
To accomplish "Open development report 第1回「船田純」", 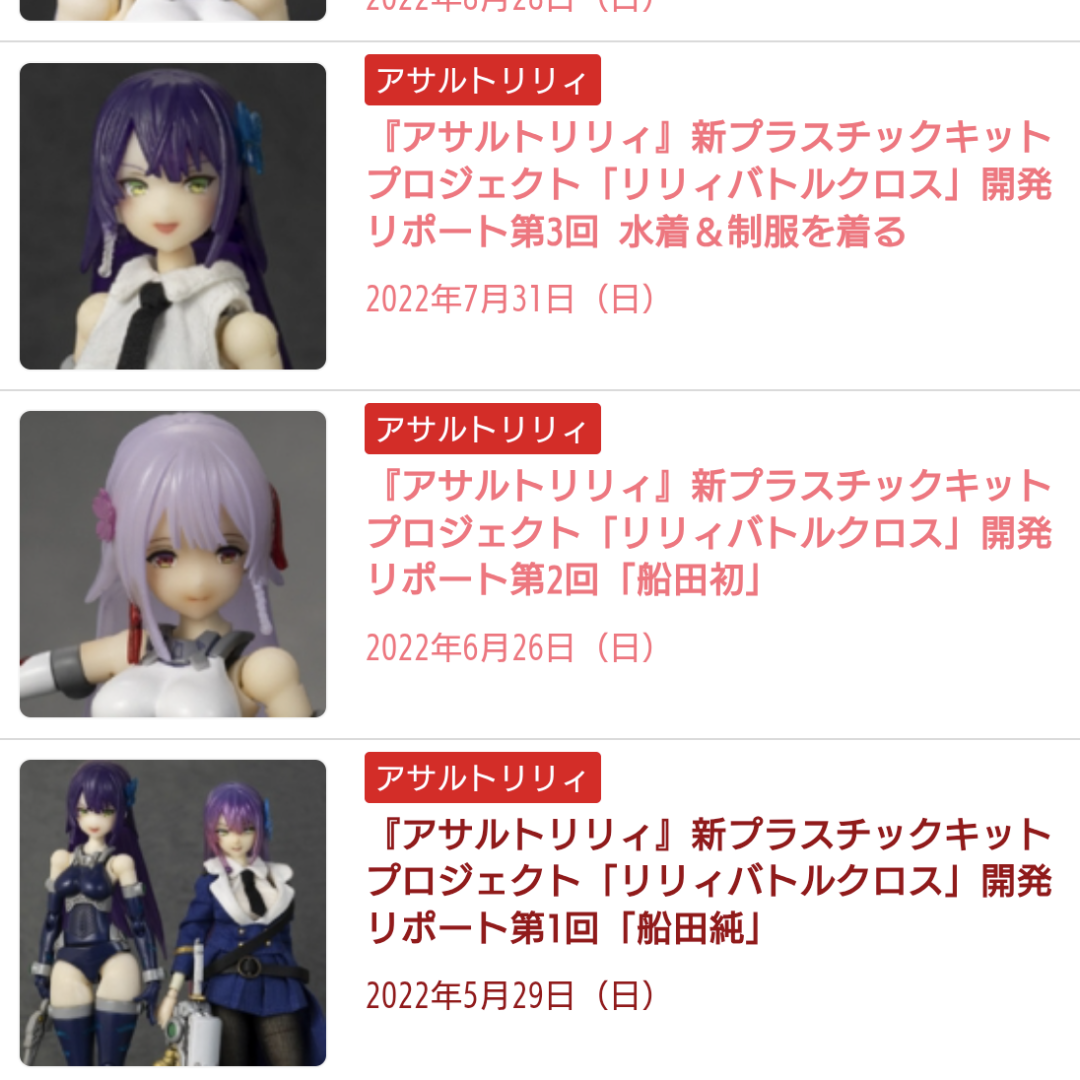I will click(708, 882).
